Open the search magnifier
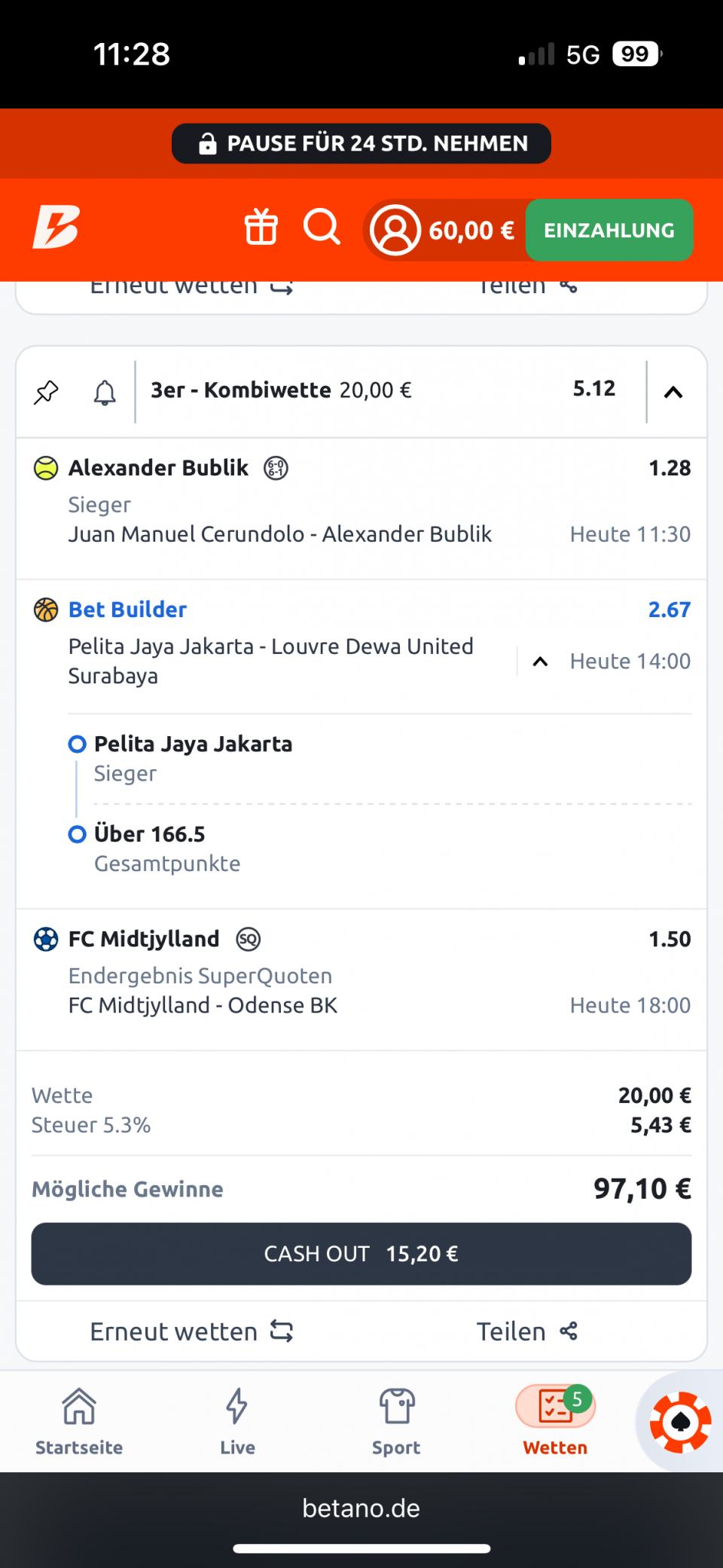The image size is (723, 1568). [x=322, y=227]
